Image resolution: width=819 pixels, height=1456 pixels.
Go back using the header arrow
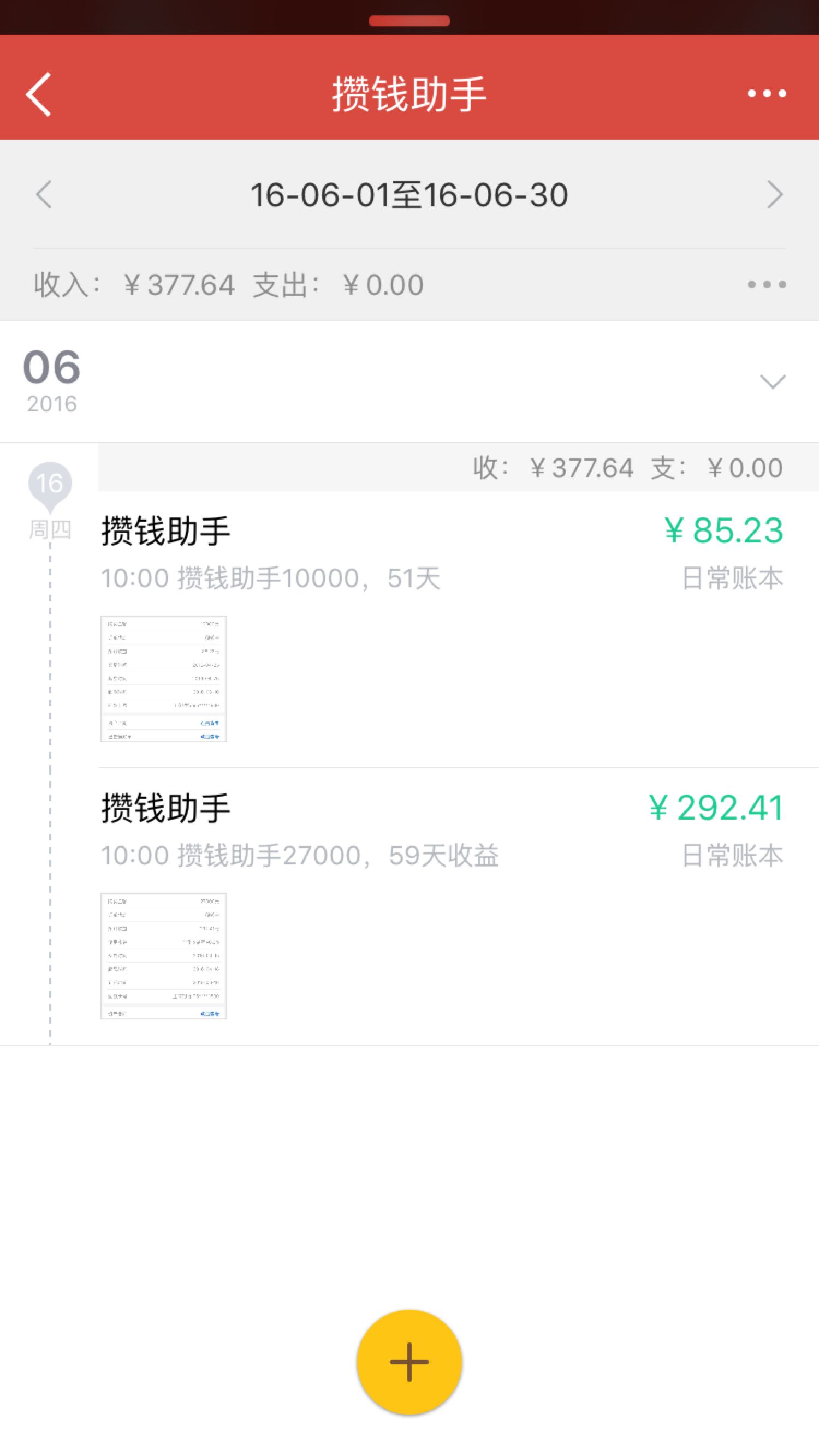pos(38,94)
